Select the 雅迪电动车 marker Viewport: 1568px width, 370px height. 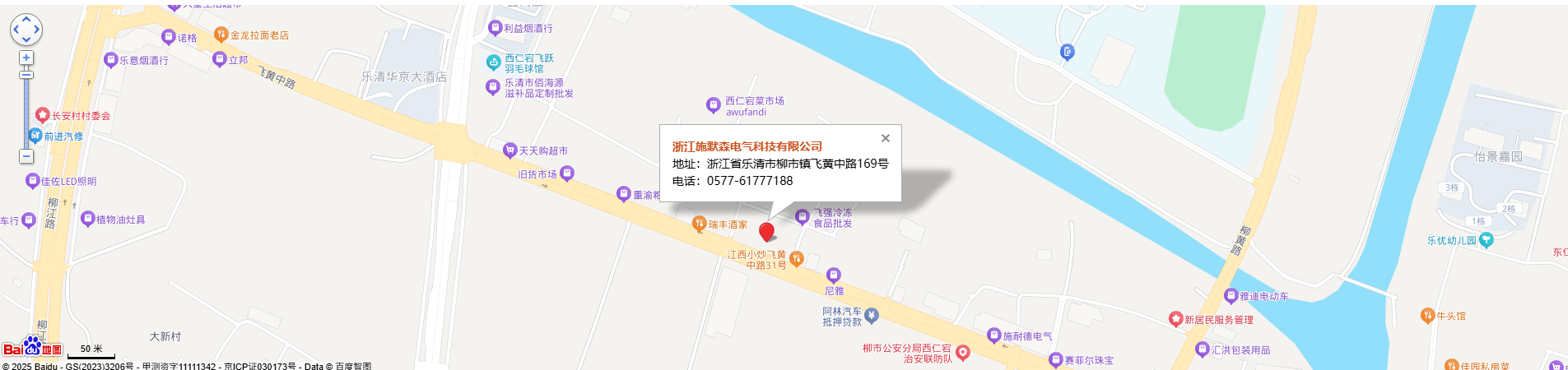click(x=1231, y=296)
